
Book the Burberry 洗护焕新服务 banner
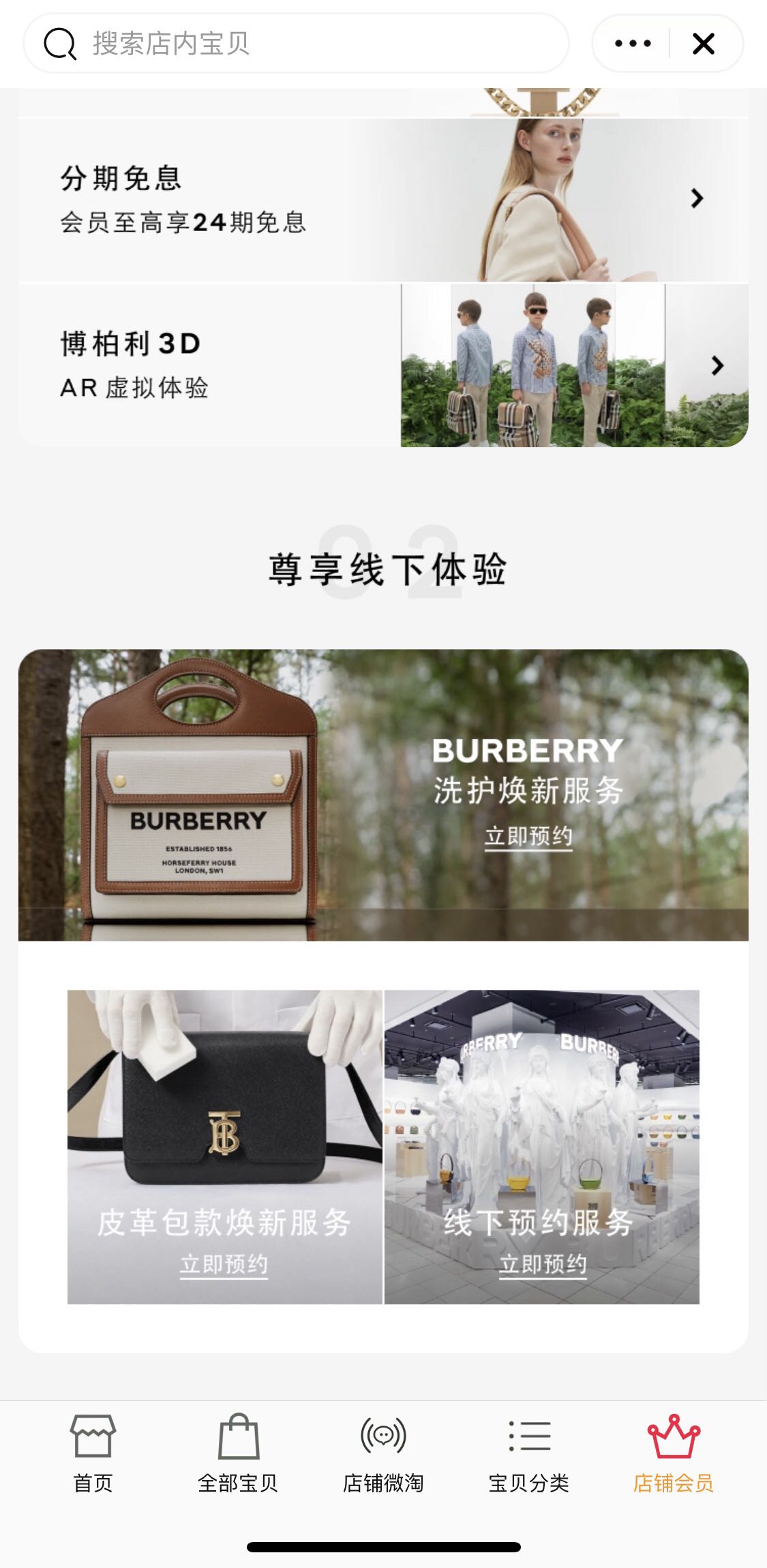click(x=528, y=836)
